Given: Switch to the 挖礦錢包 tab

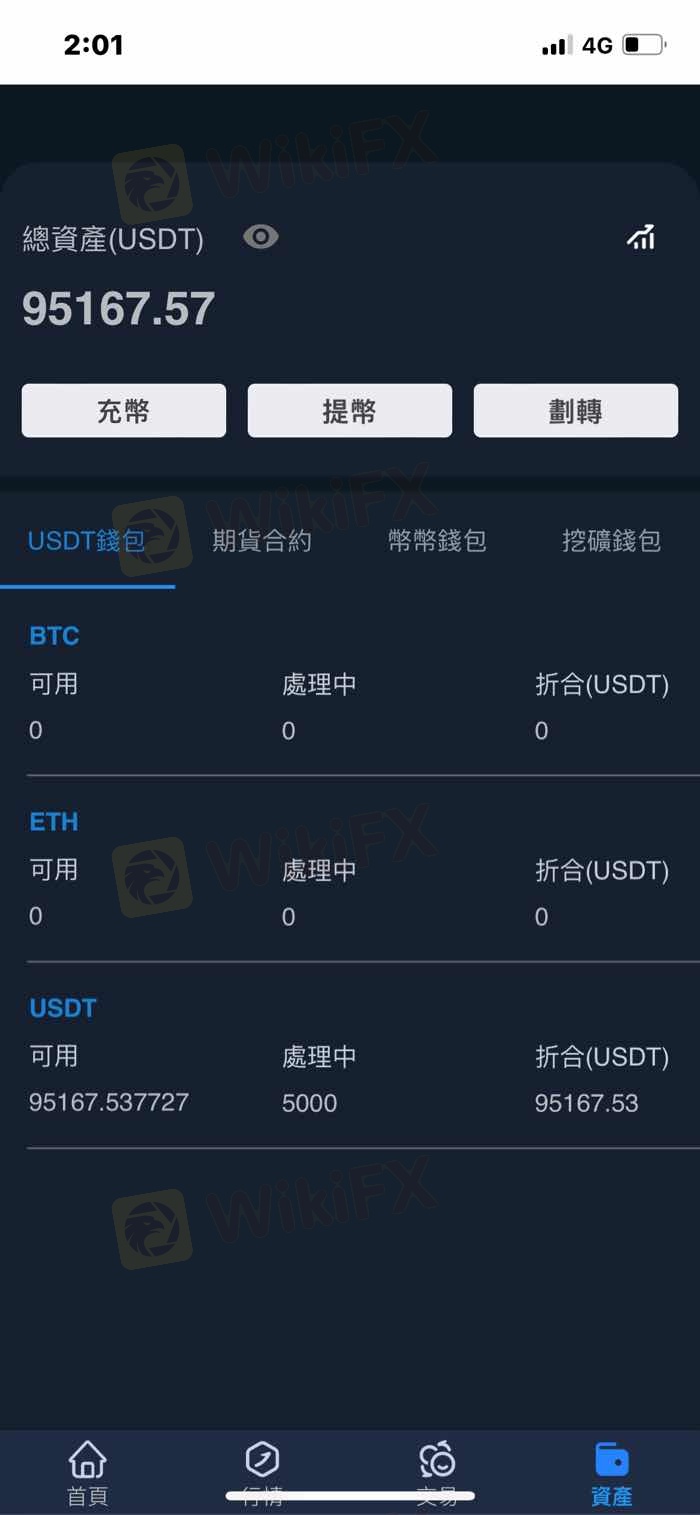Looking at the screenshot, I should pos(611,541).
